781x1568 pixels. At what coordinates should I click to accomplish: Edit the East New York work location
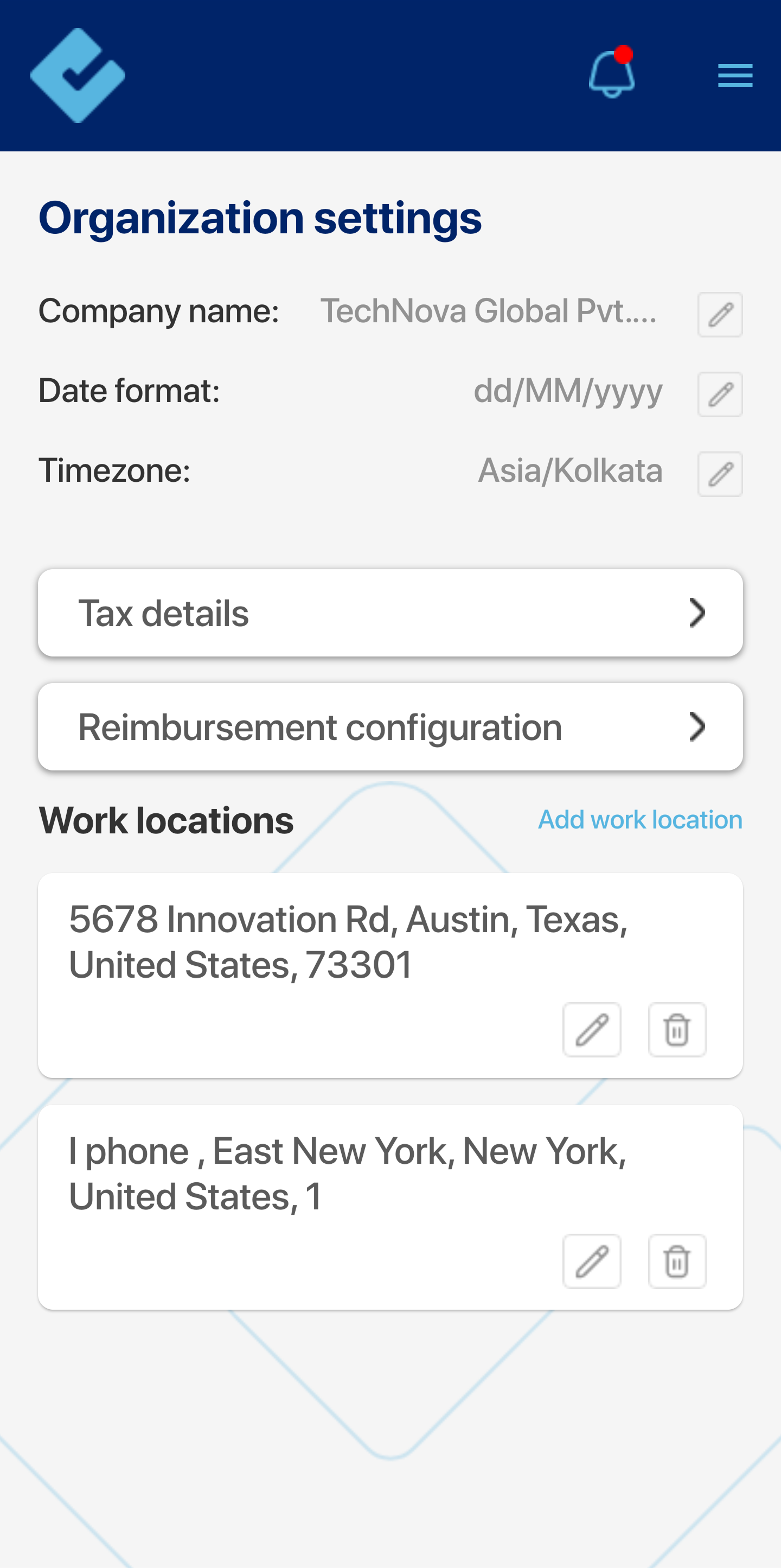[592, 1262]
